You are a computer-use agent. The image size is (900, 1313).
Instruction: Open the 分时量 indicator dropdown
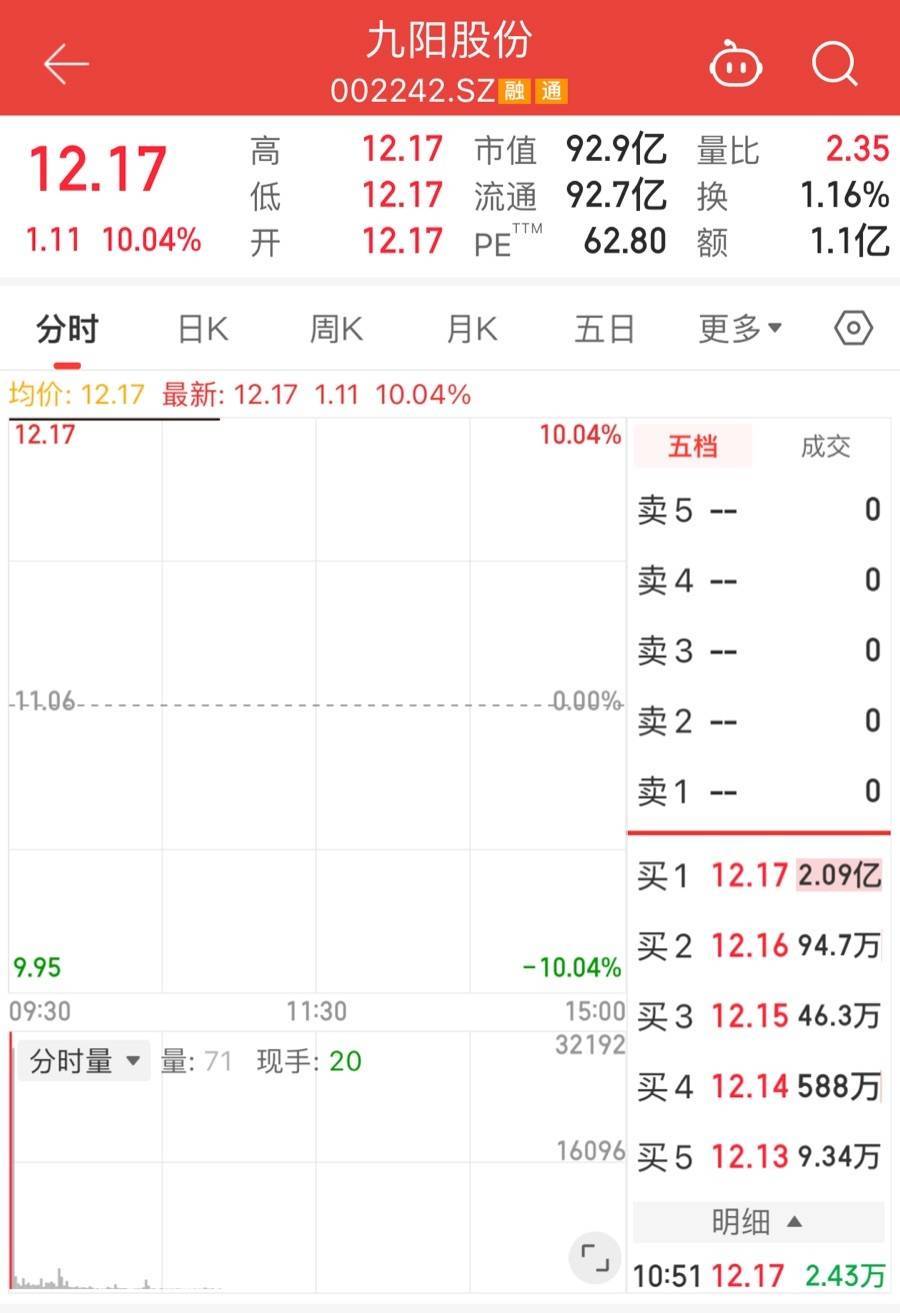point(84,1061)
